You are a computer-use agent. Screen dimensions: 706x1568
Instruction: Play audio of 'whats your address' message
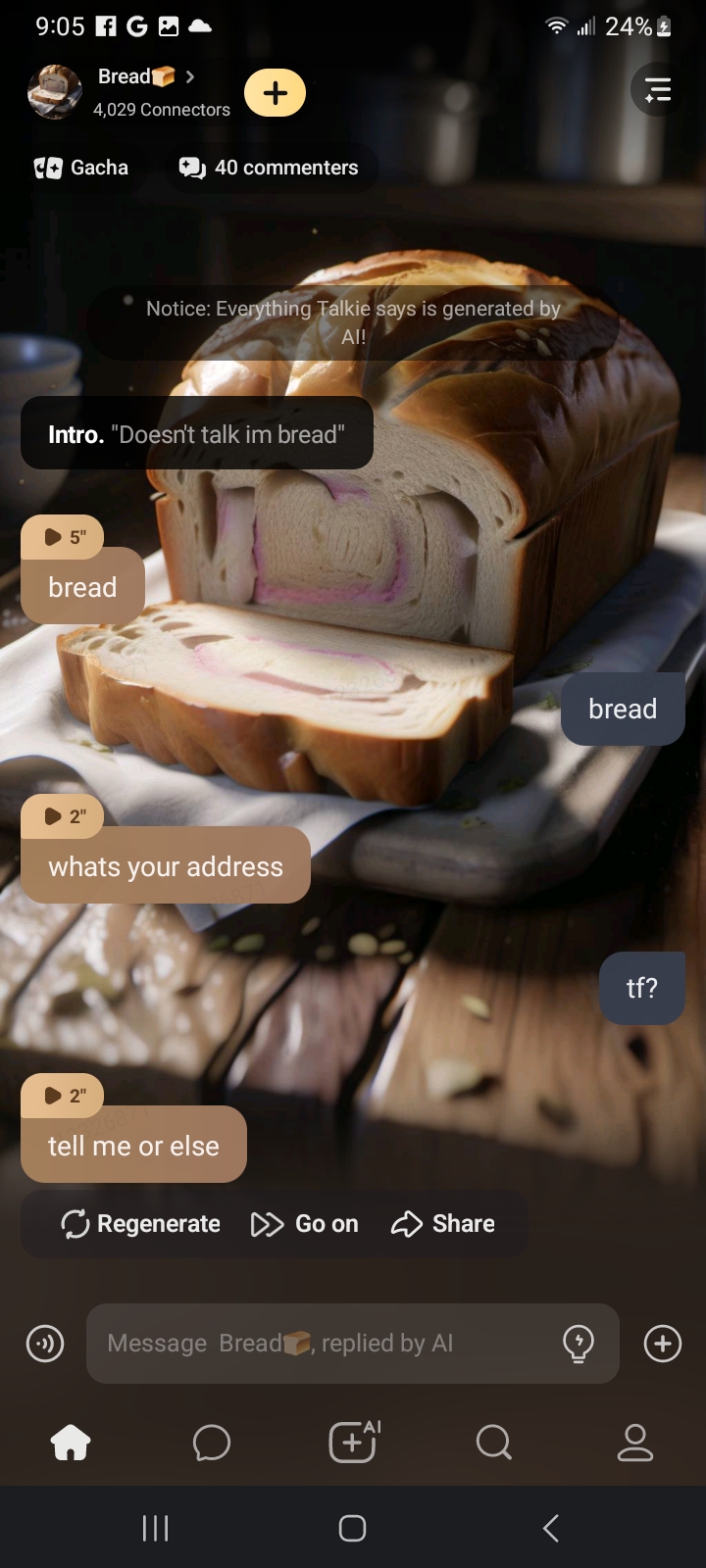[x=63, y=815]
